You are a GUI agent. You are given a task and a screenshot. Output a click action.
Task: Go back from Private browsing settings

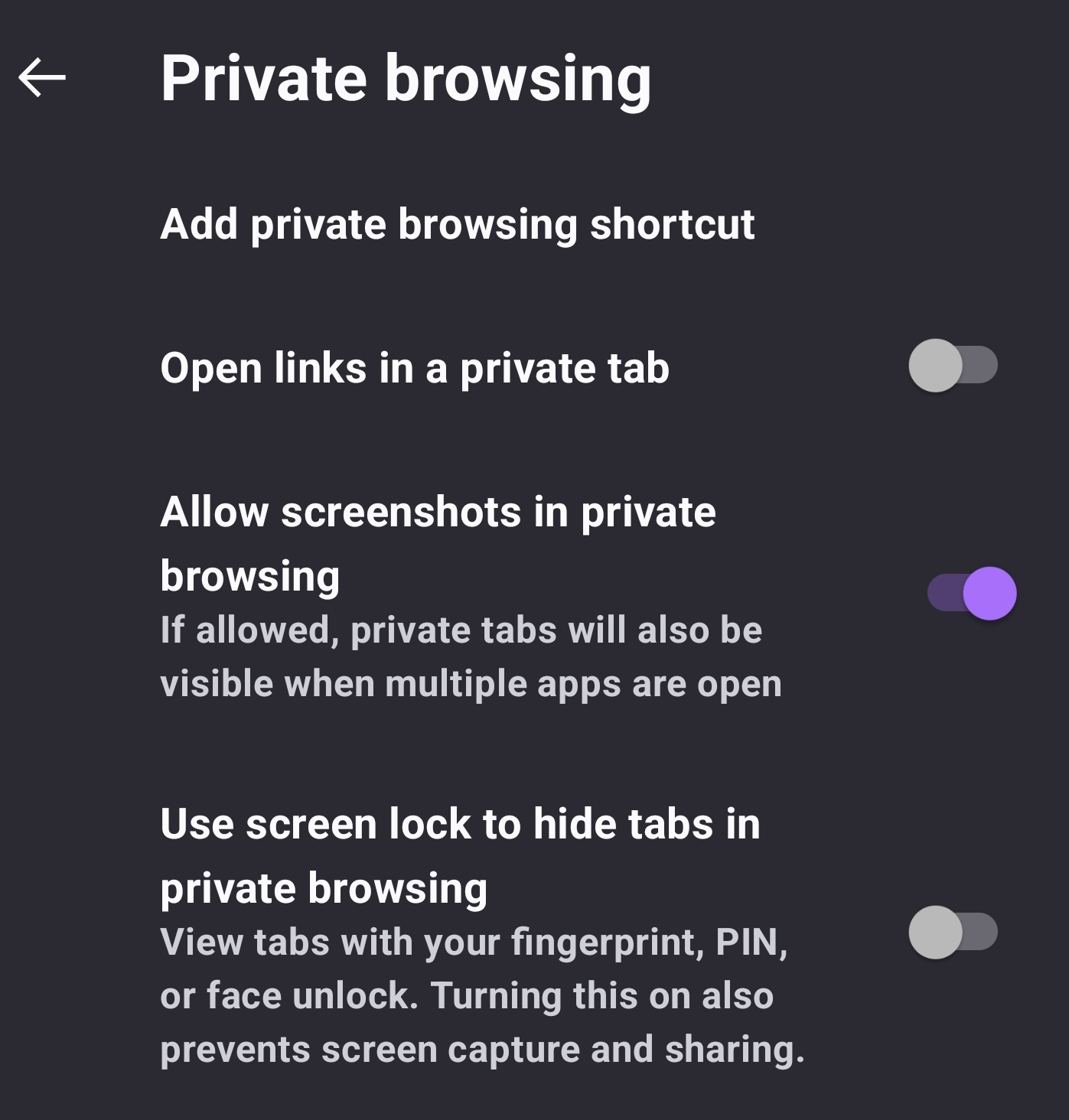point(42,77)
